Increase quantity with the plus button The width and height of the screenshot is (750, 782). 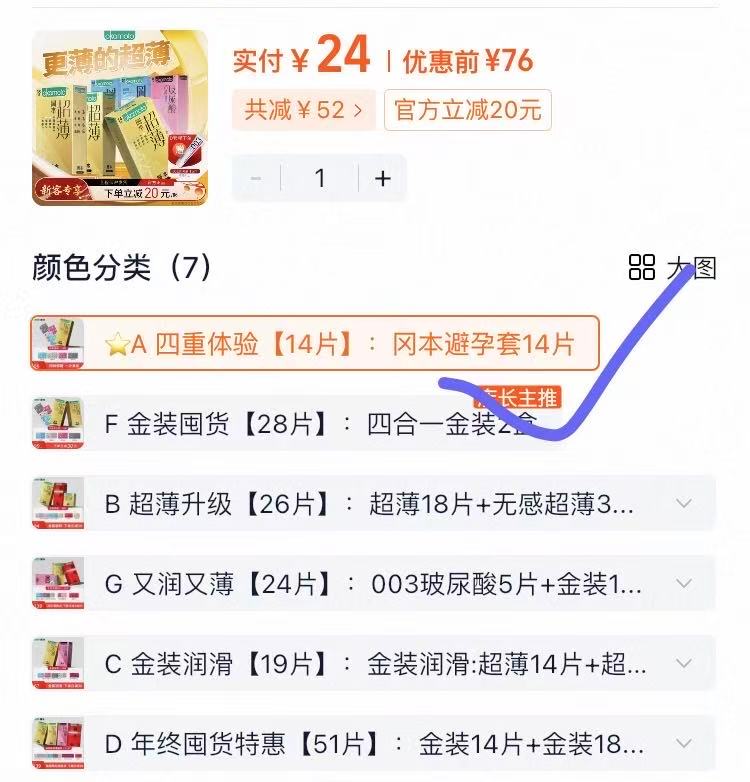(382, 178)
